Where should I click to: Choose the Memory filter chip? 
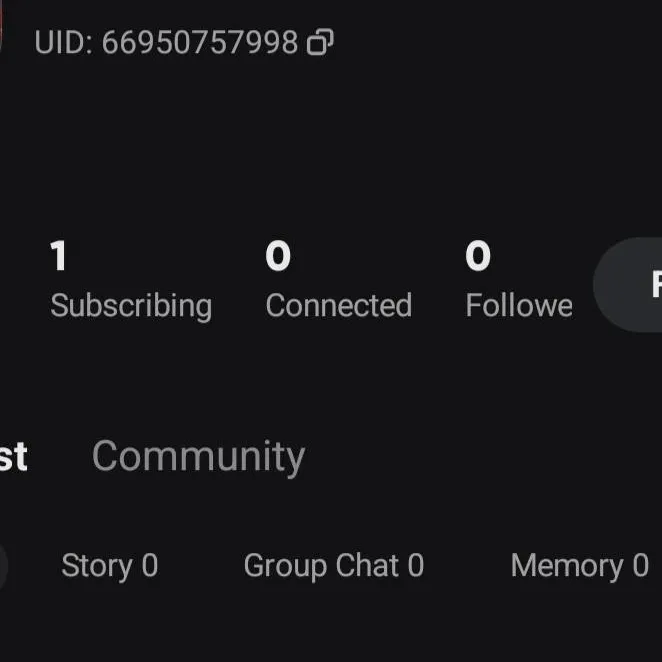(x=579, y=566)
